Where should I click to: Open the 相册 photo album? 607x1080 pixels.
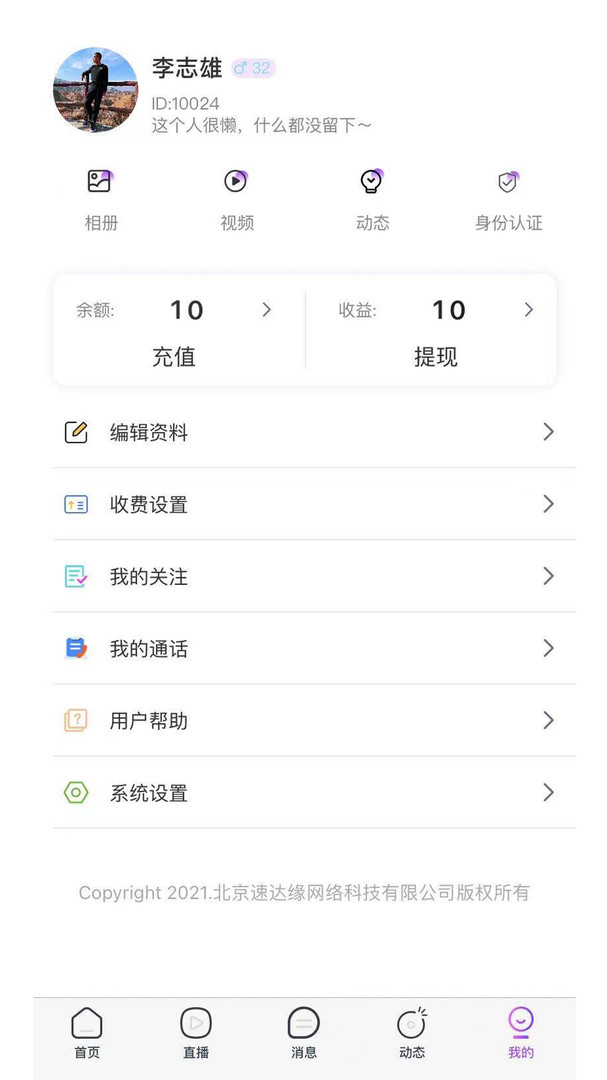pyautogui.click(x=100, y=200)
